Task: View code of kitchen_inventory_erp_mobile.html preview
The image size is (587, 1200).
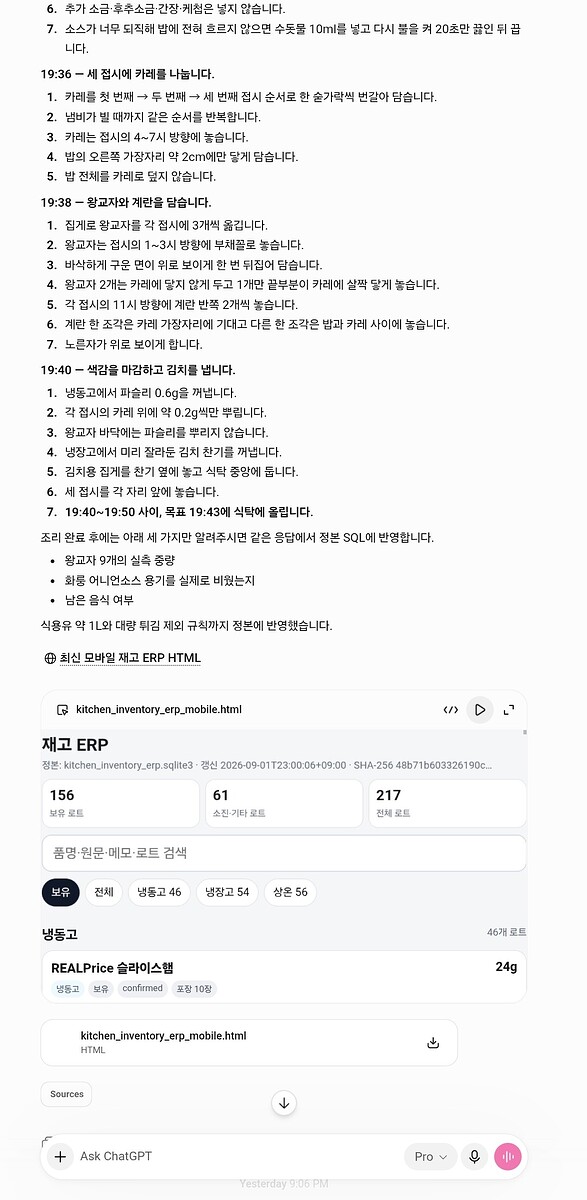Action: coord(451,710)
